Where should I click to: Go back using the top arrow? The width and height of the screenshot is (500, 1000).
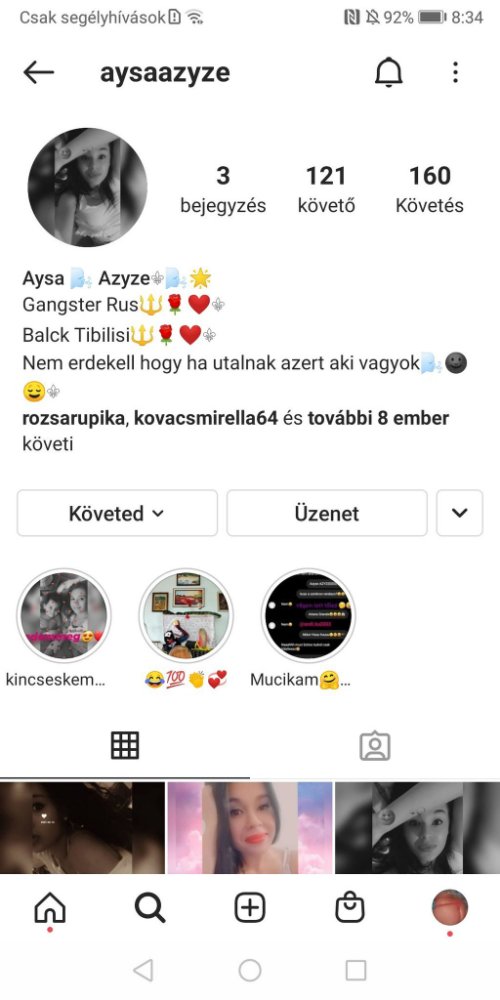pos(38,73)
